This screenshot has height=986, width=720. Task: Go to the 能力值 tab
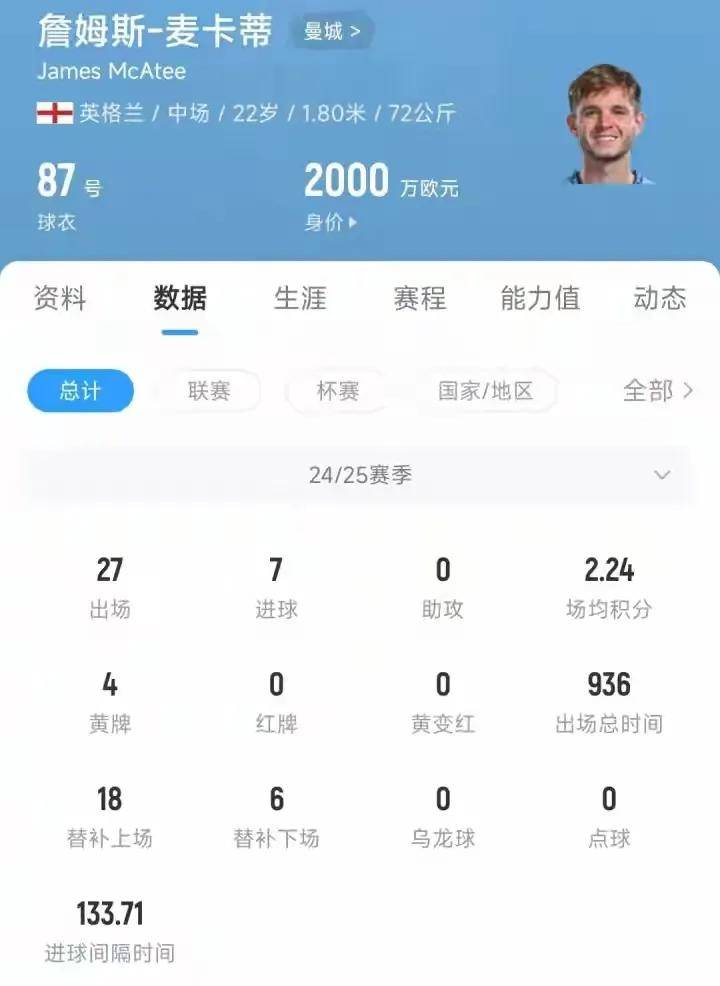click(540, 298)
